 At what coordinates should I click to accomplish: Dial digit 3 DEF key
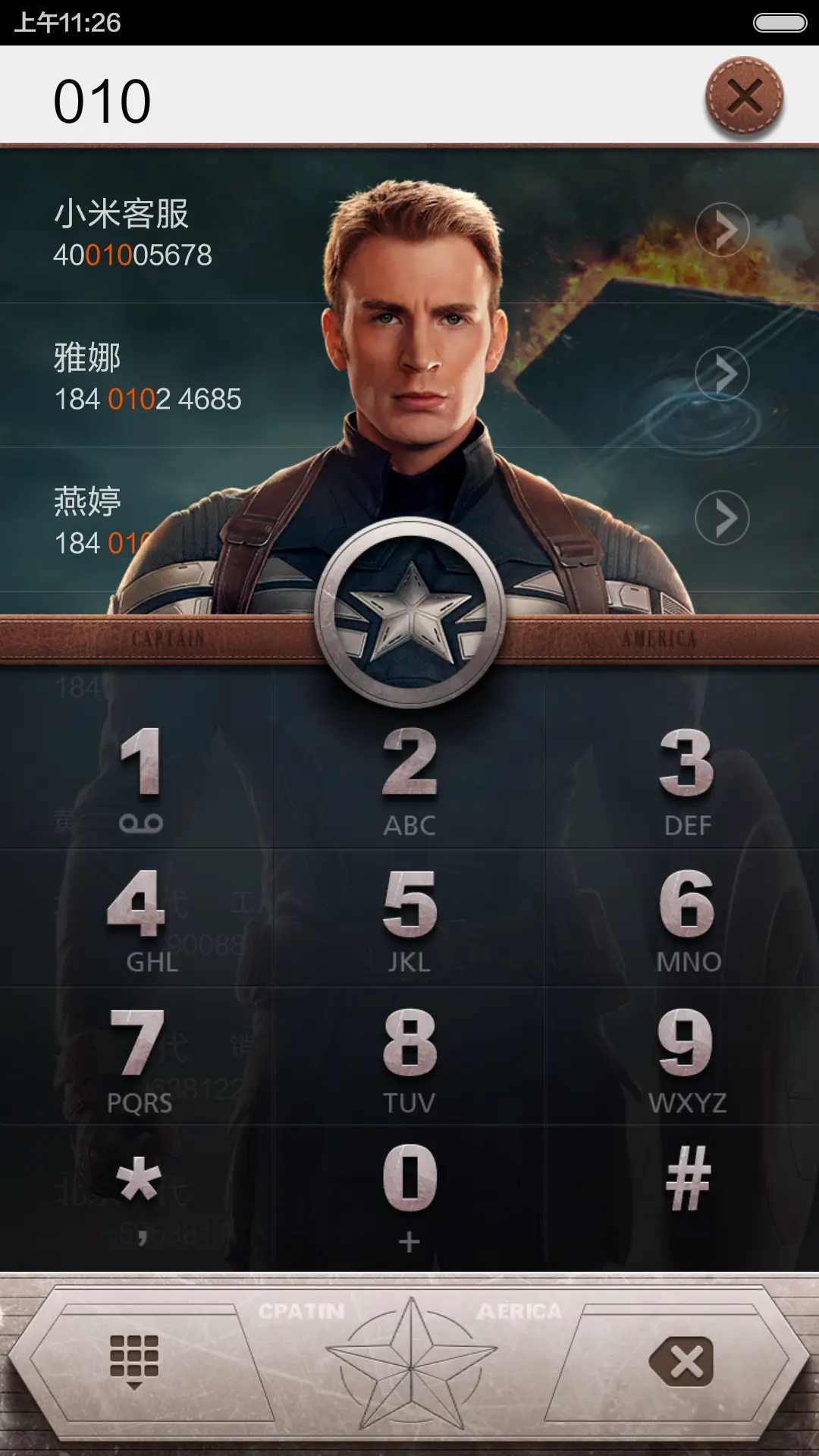point(686,777)
